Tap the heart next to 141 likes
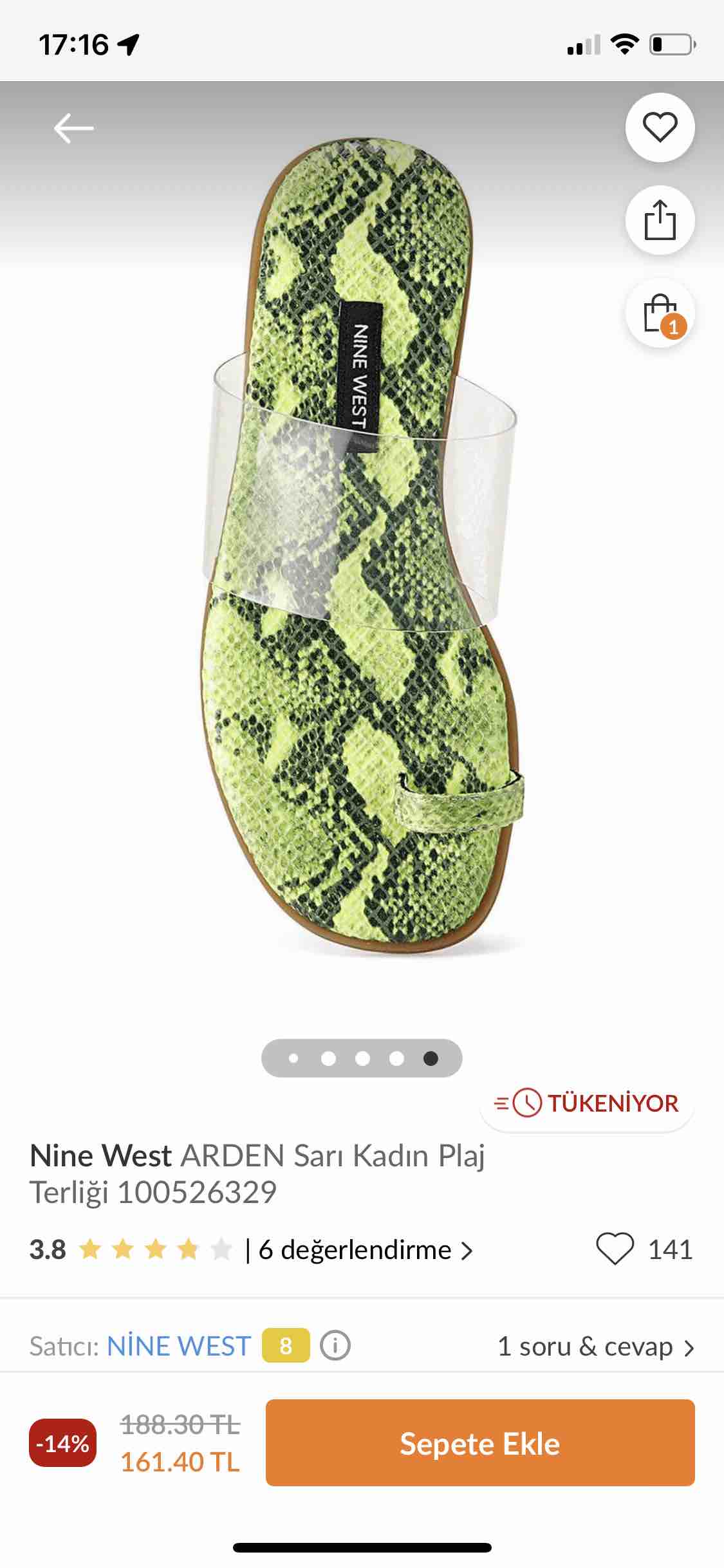This screenshot has width=724, height=1568. click(x=615, y=1249)
